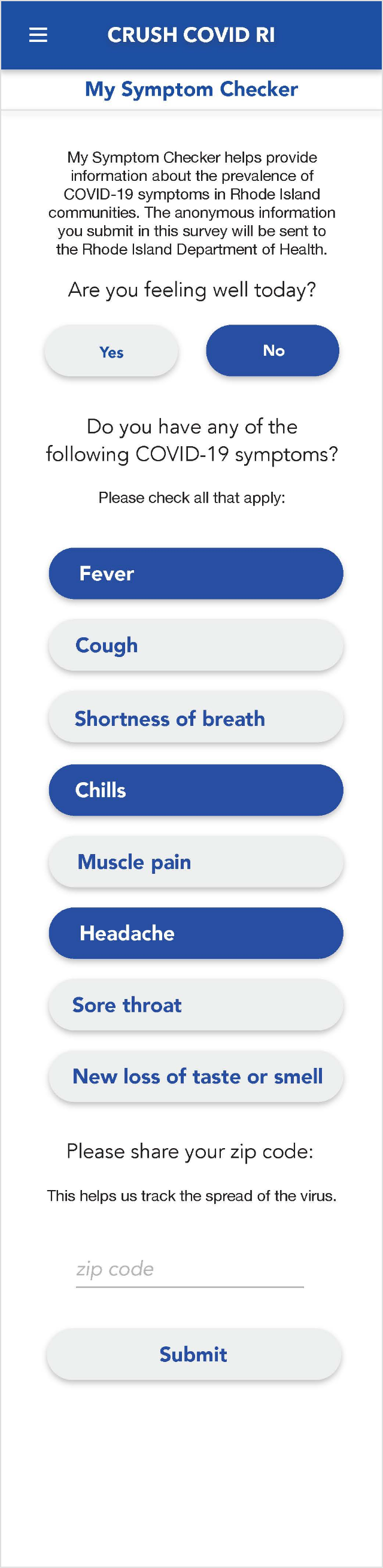Open the hamburger menu
Image resolution: width=383 pixels, height=1568 pixels.
tap(38, 35)
